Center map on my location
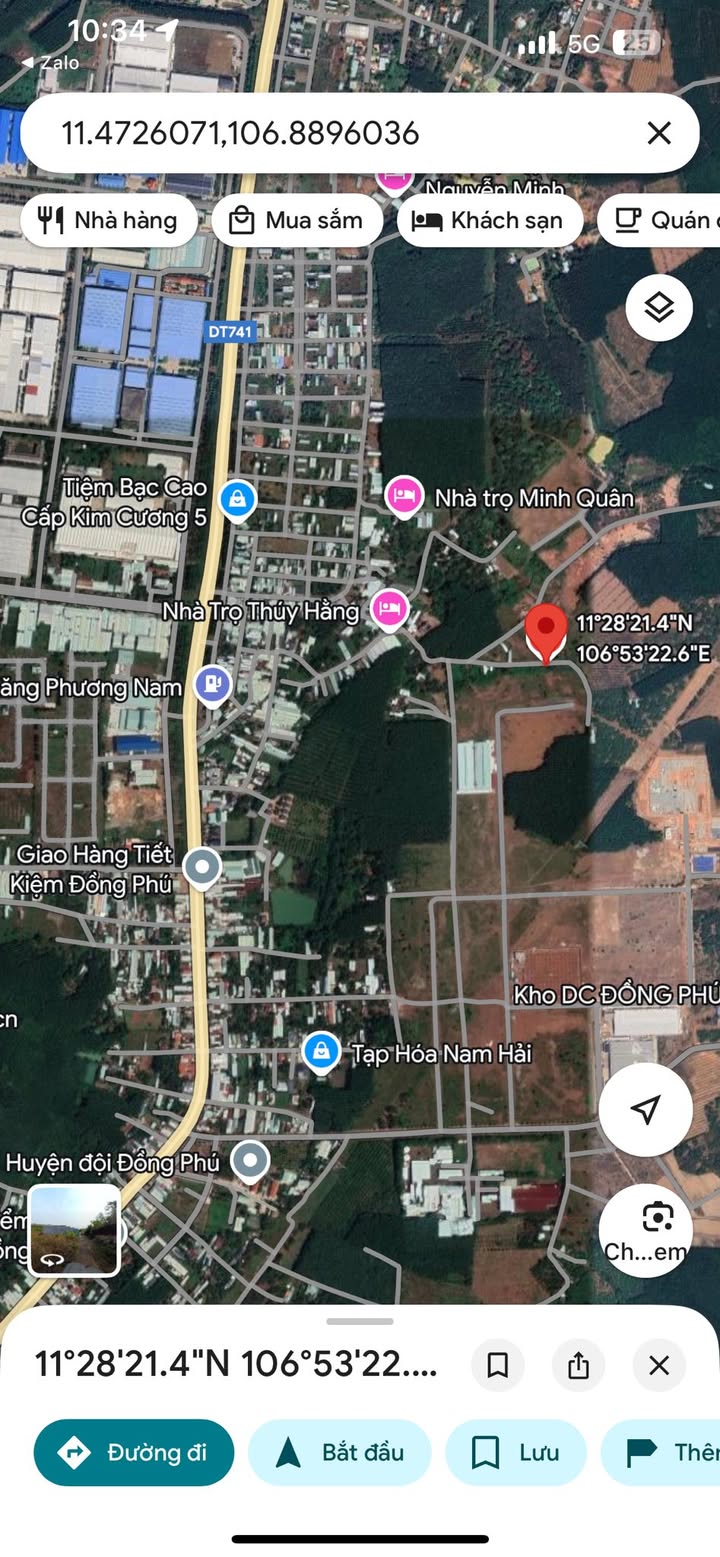 click(646, 1108)
